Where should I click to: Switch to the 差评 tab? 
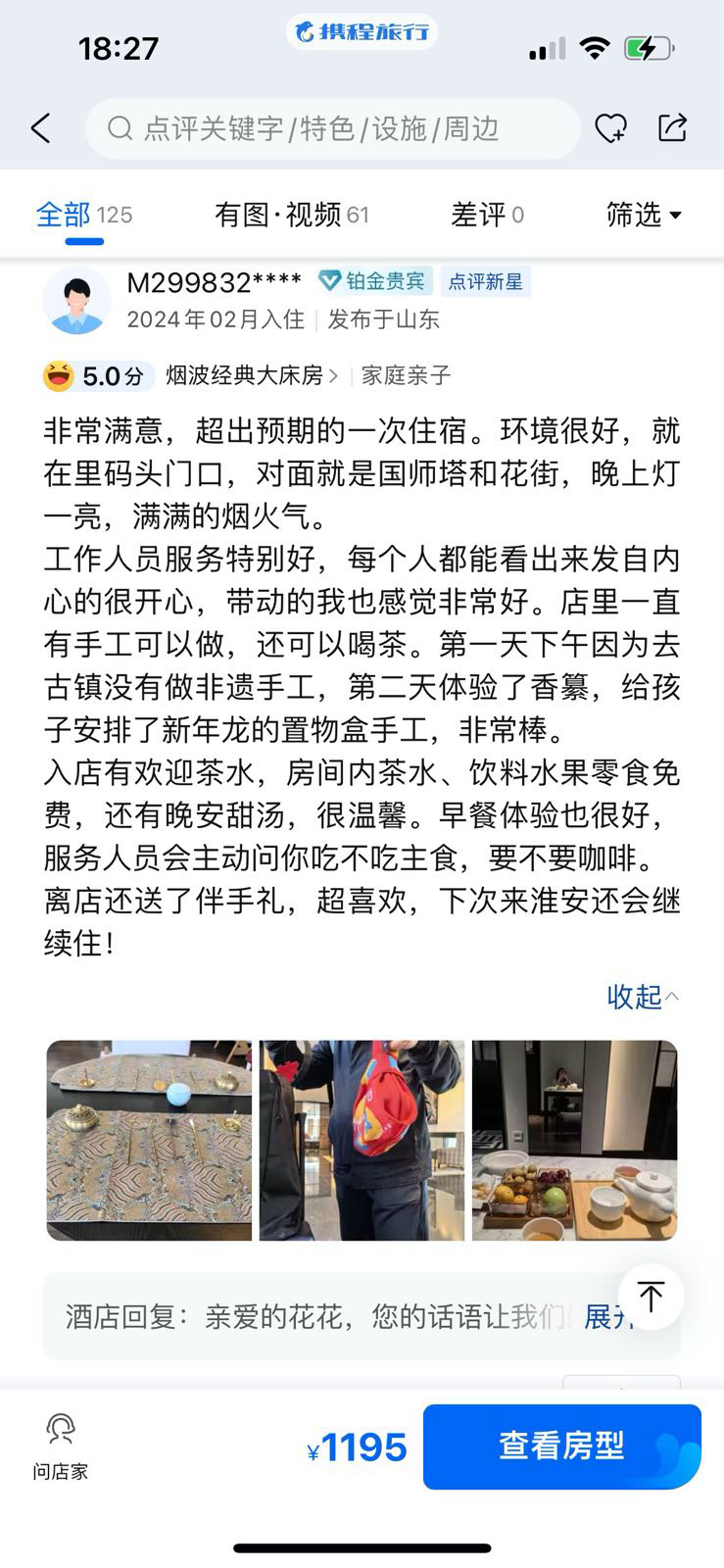[487, 215]
